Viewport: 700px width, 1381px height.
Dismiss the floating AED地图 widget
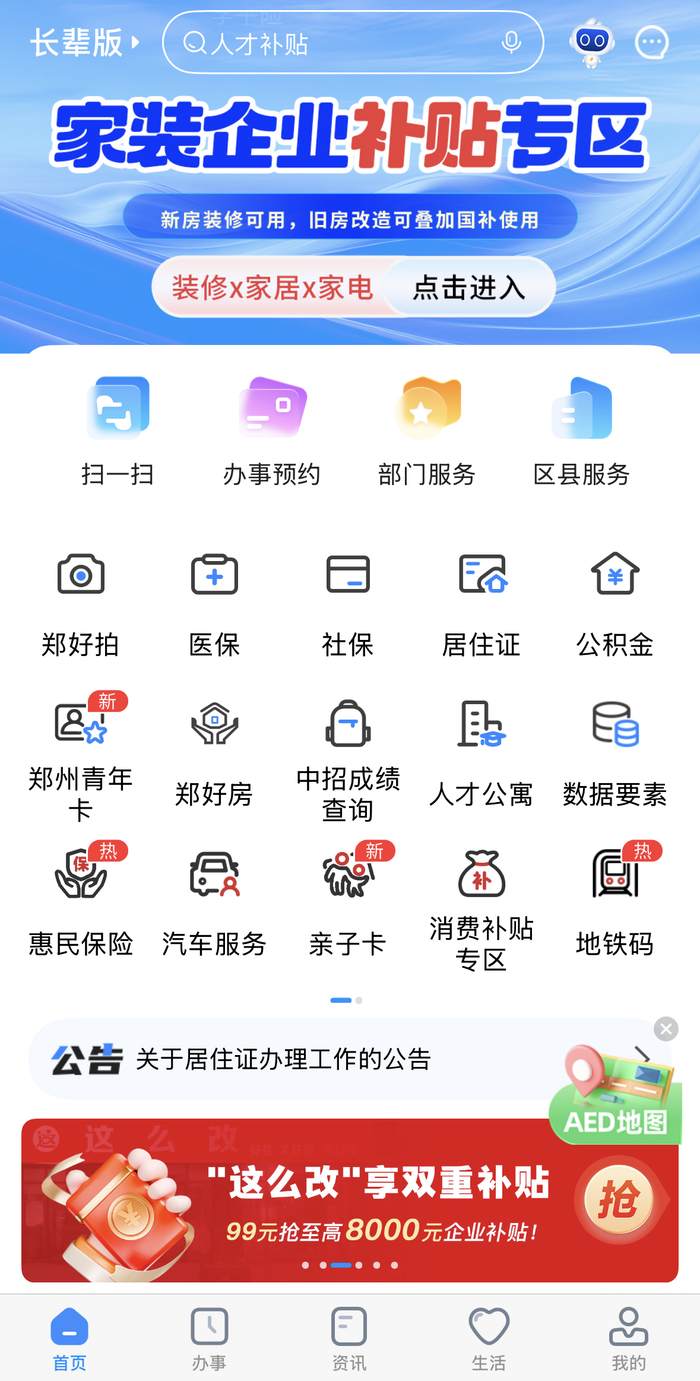click(x=666, y=1029)
